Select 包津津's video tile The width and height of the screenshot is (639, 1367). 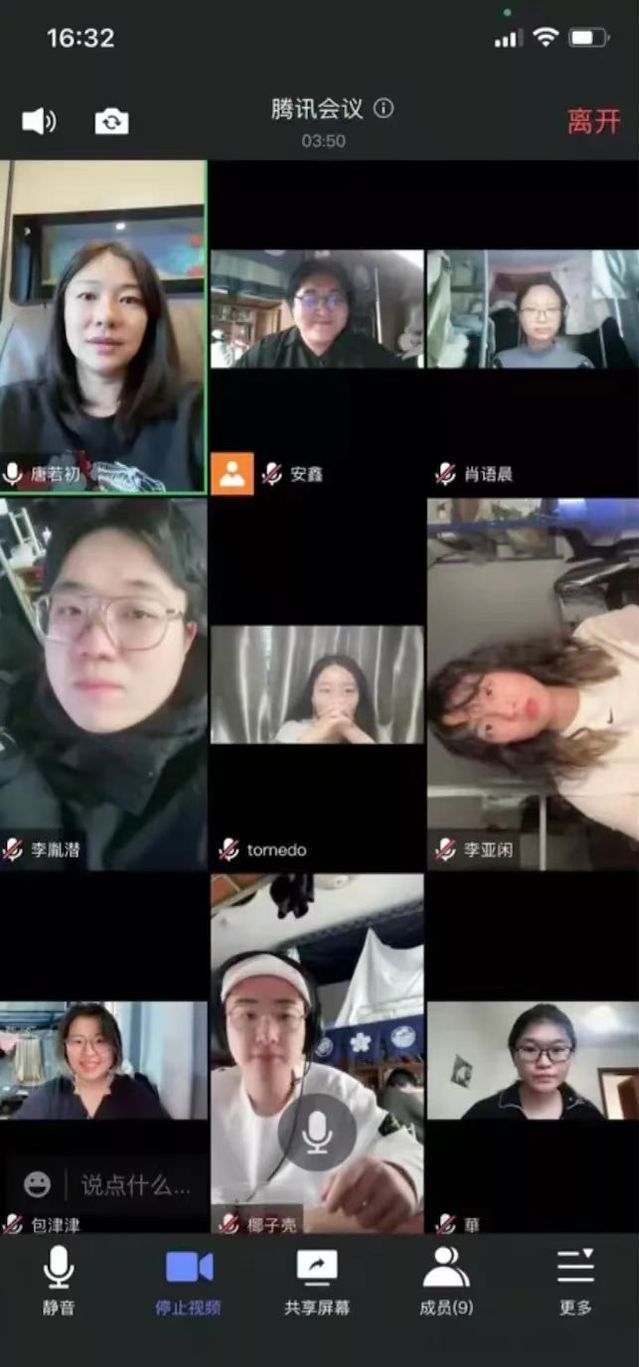[103, 1060]
